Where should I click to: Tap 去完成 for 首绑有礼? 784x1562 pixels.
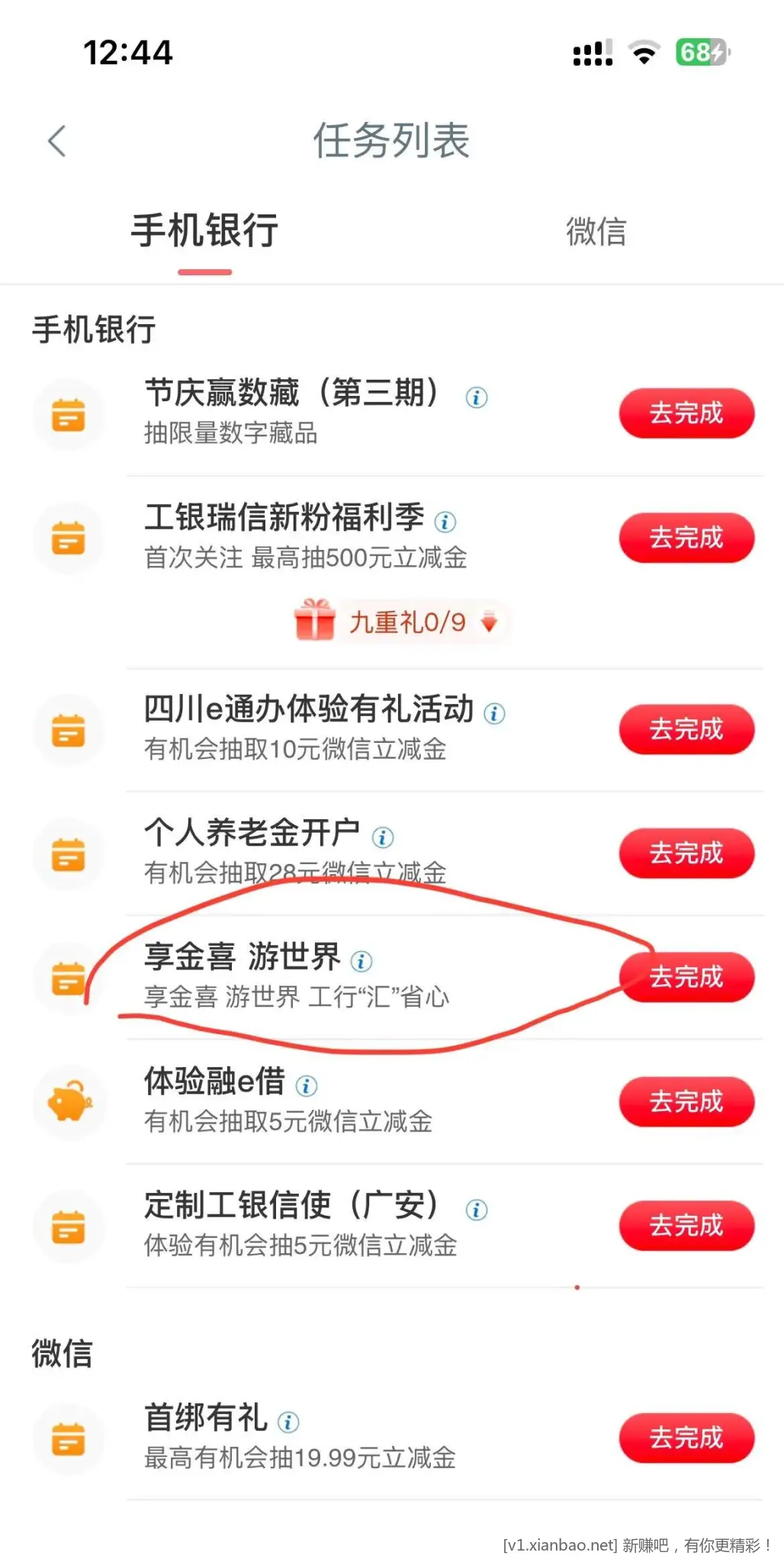tap(686, 1438)
